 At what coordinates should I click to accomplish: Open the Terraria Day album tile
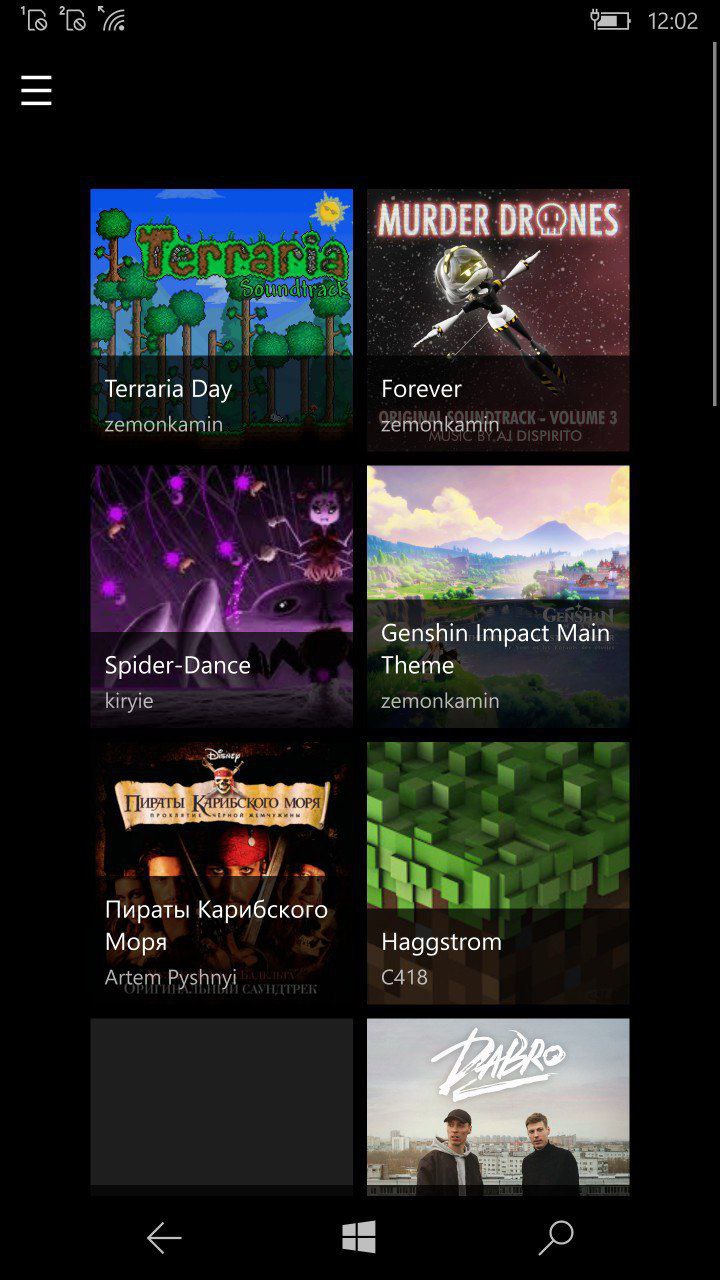[x=221, y=319]
